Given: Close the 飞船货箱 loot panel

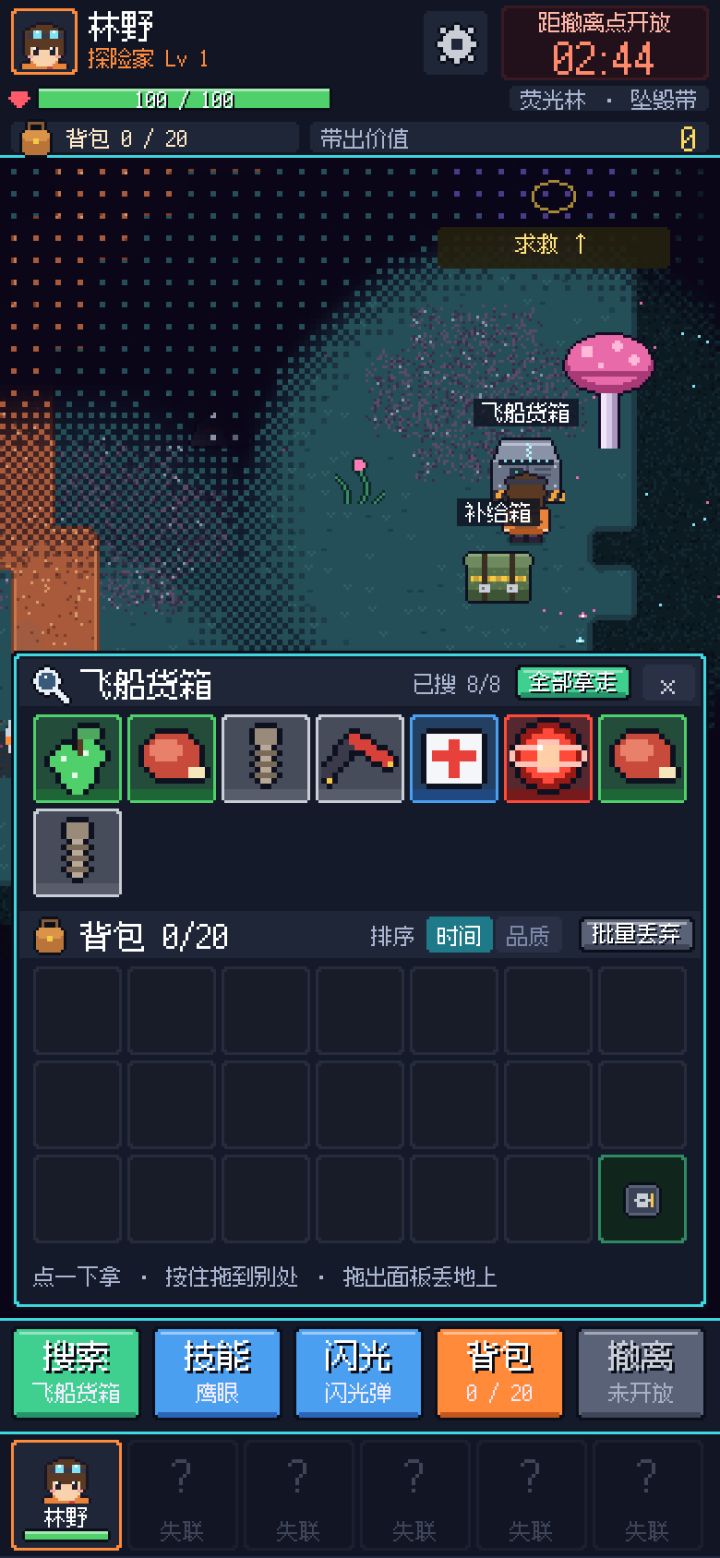Looking at the screenshot, I should 667,685.
